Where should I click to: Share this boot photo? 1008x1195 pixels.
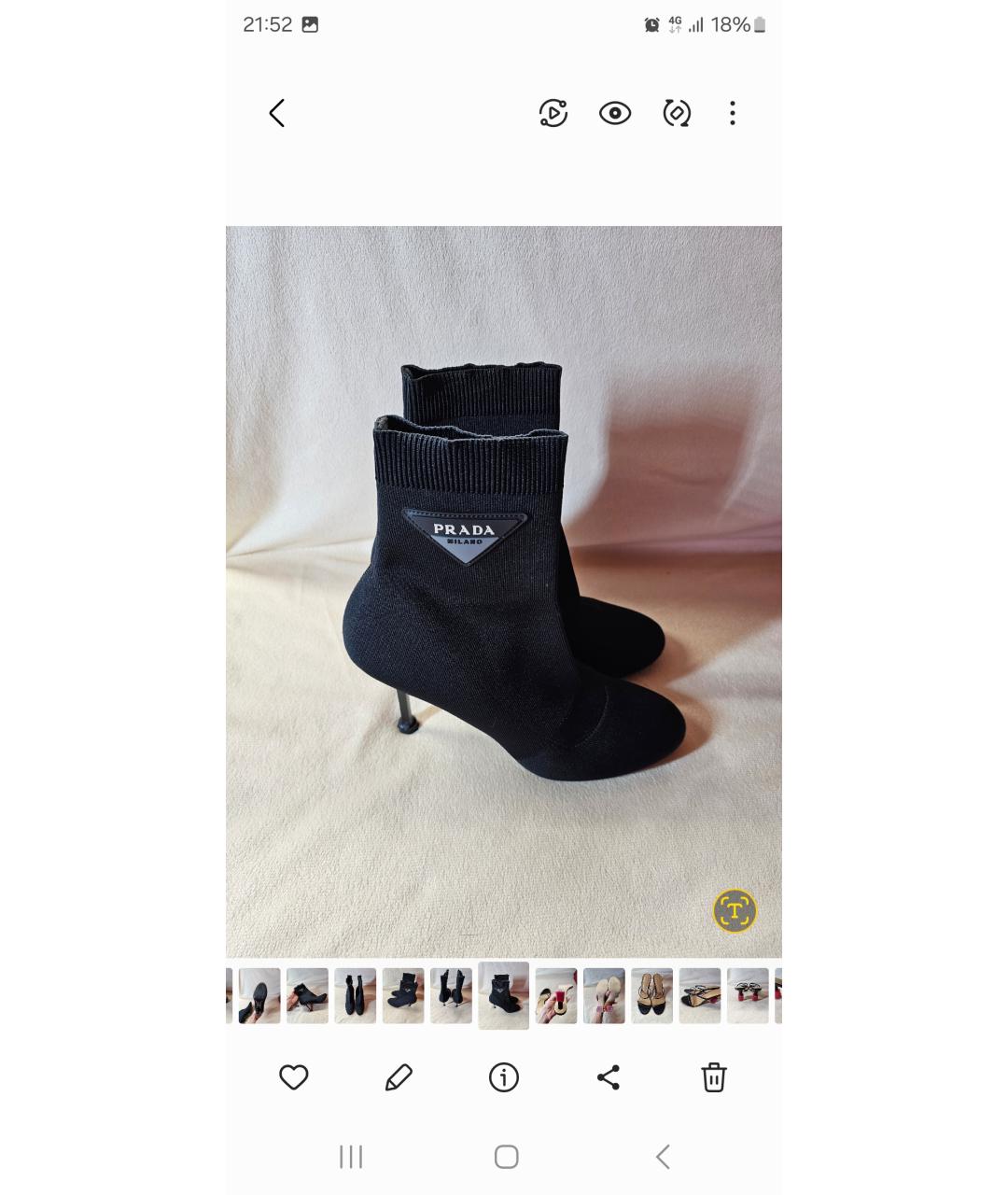tap(609, 1077)
